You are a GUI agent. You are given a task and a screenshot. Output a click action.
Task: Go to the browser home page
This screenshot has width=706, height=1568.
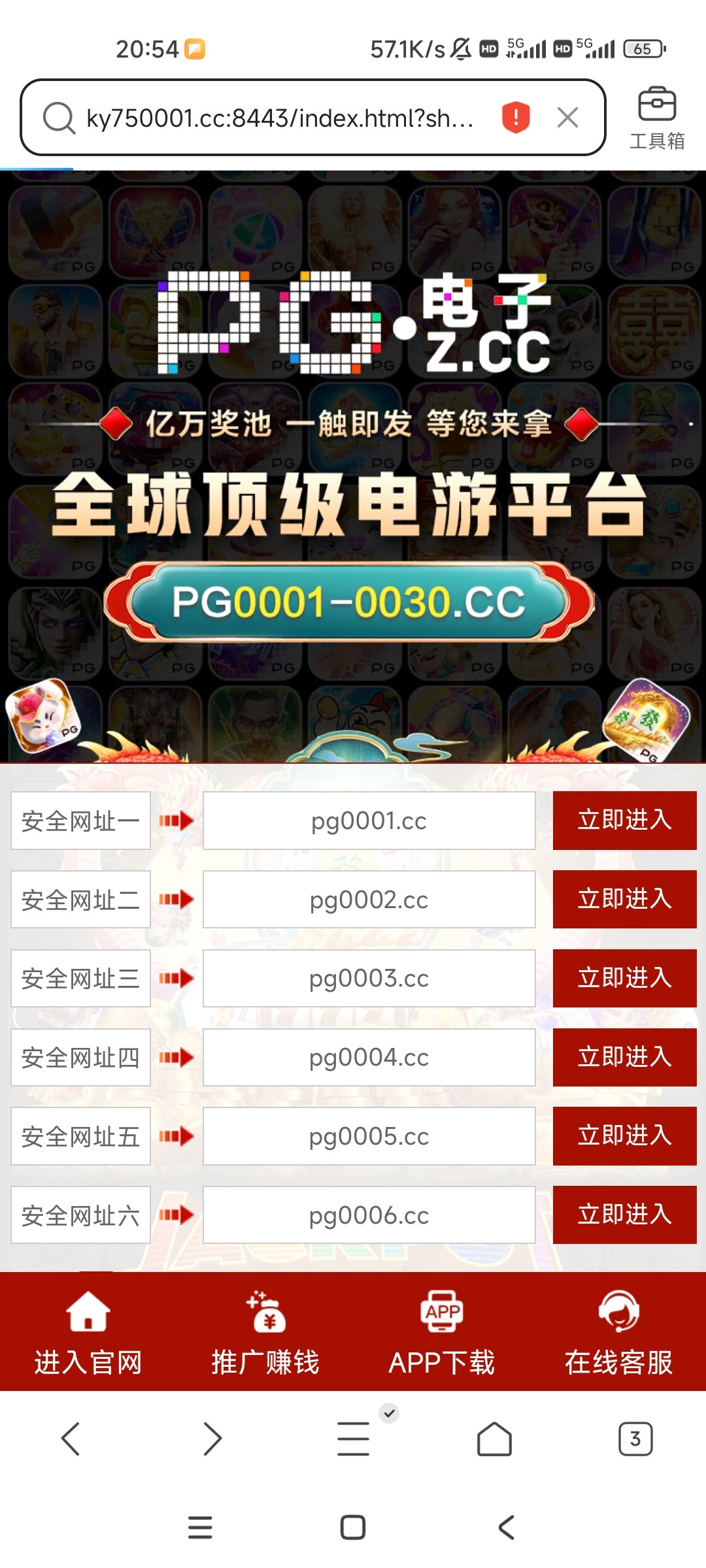click(x=494, y=1439)
